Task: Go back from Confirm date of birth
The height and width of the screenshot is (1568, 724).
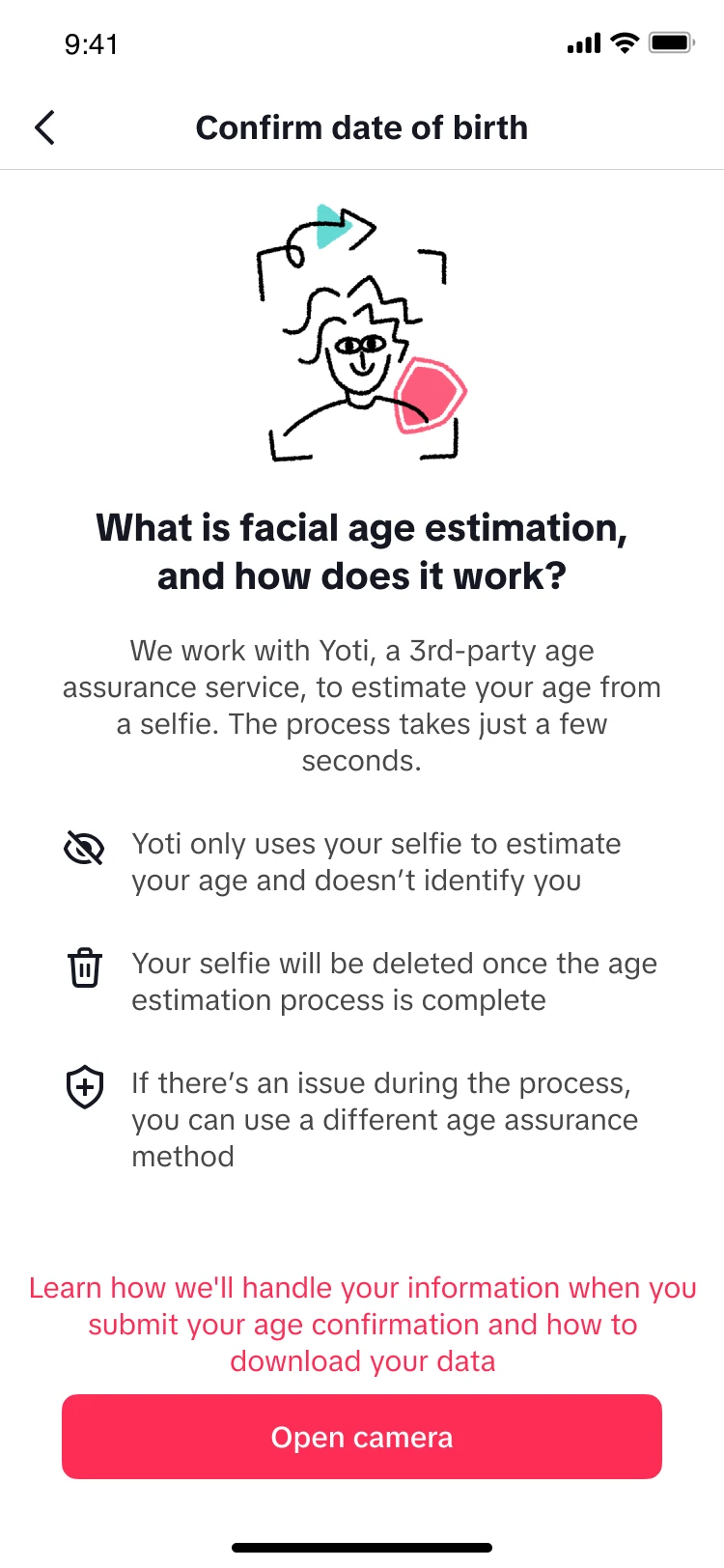Action: [x=45, y=127]
